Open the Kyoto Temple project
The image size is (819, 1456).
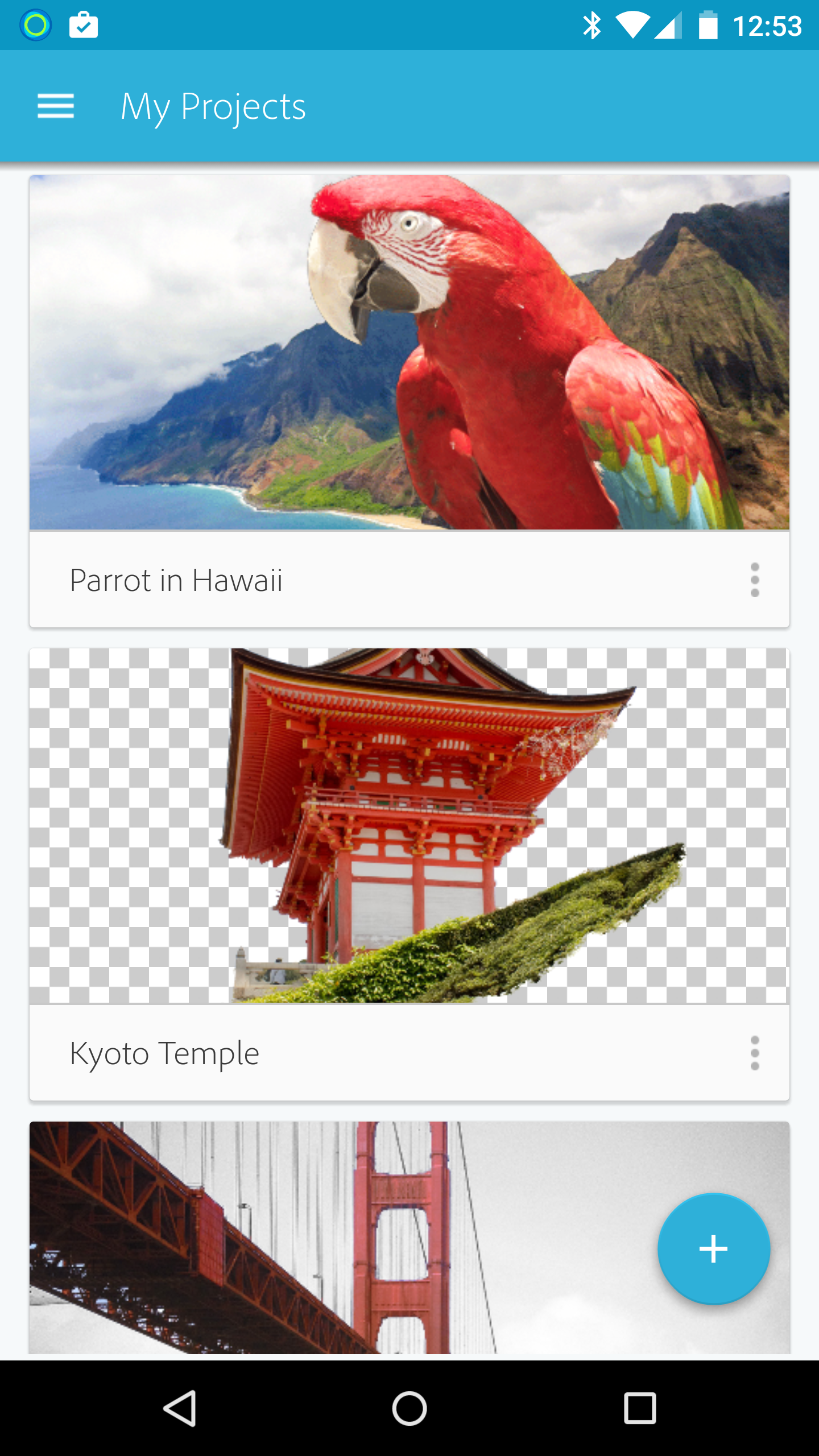click(408, 826)
